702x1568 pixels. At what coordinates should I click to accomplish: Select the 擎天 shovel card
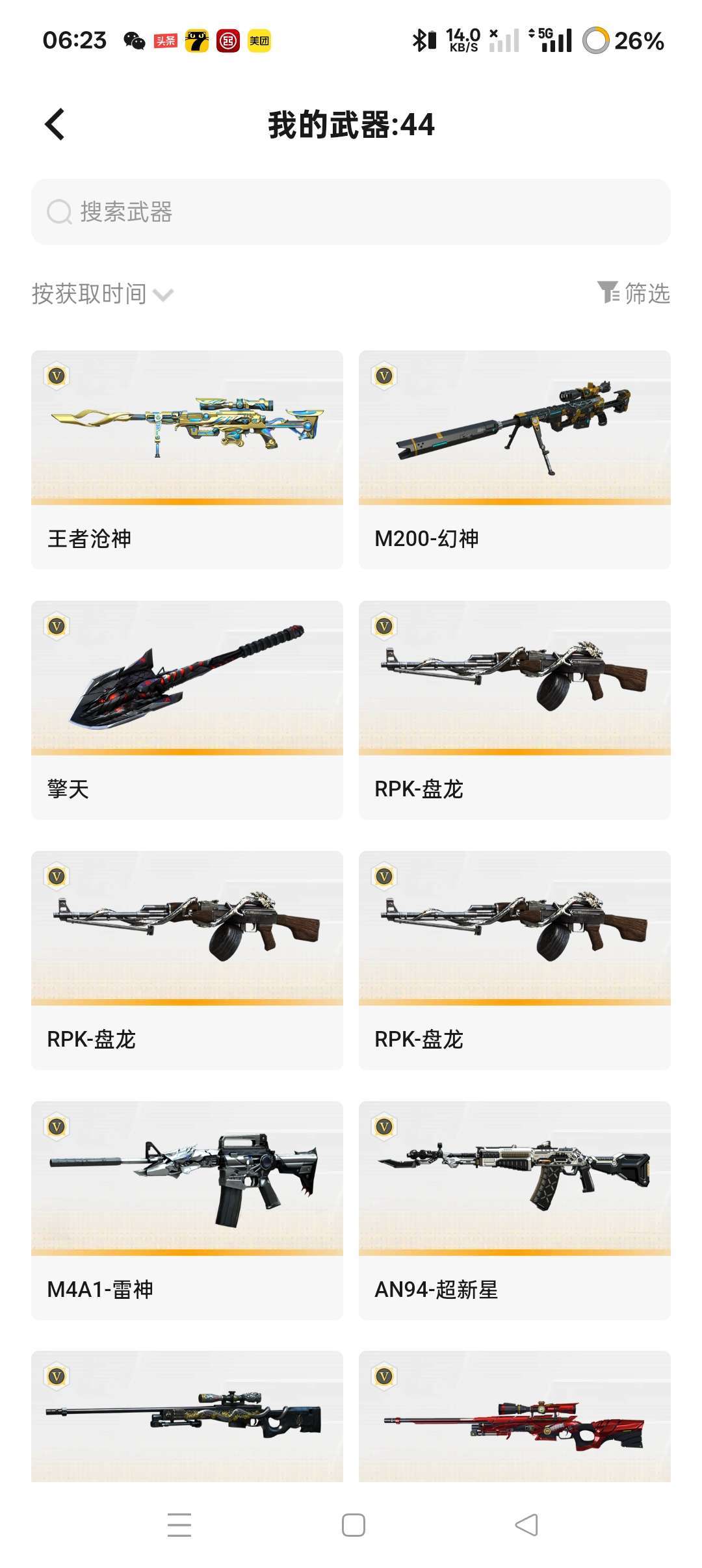tap(187, 710)
